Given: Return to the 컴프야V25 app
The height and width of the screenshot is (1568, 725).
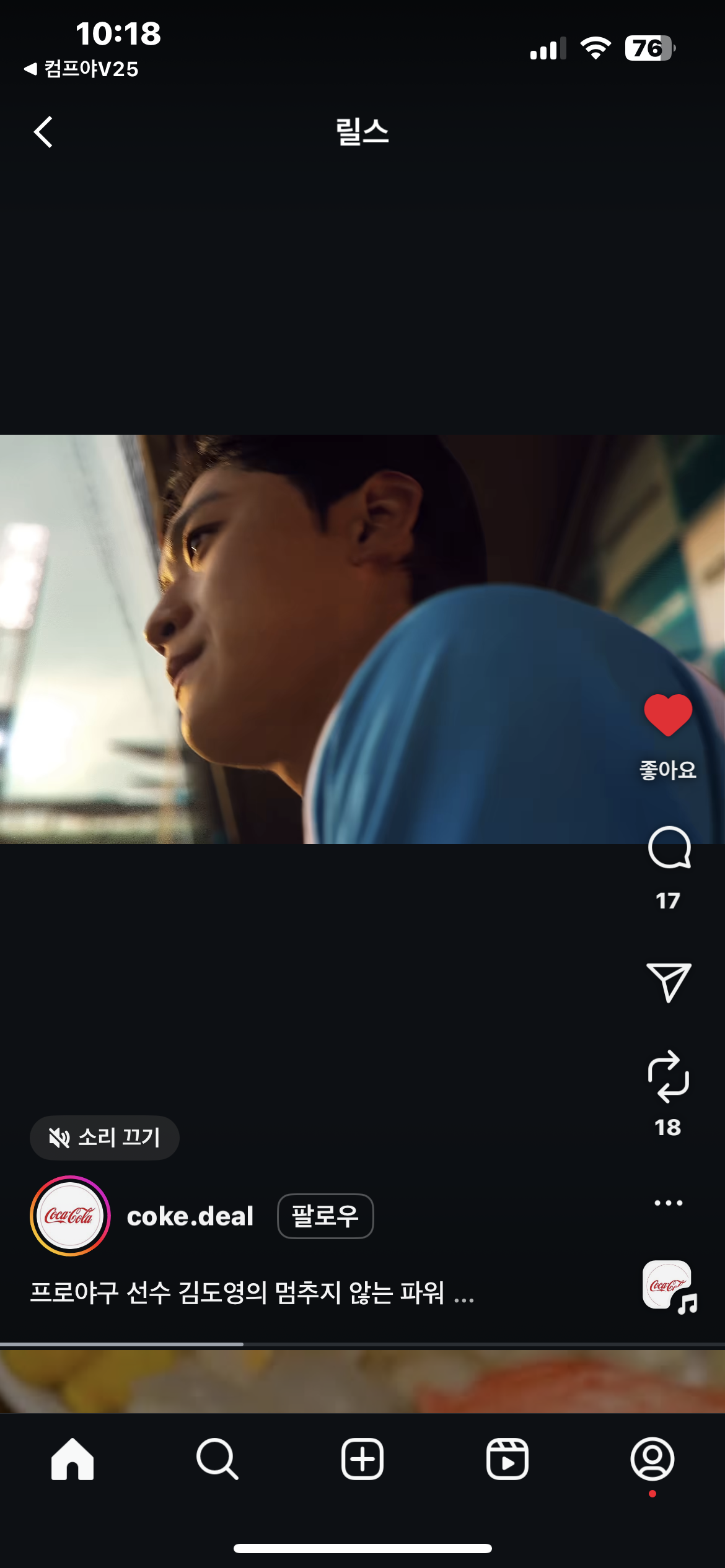Looking at the screenshot, I should (81, 69).
